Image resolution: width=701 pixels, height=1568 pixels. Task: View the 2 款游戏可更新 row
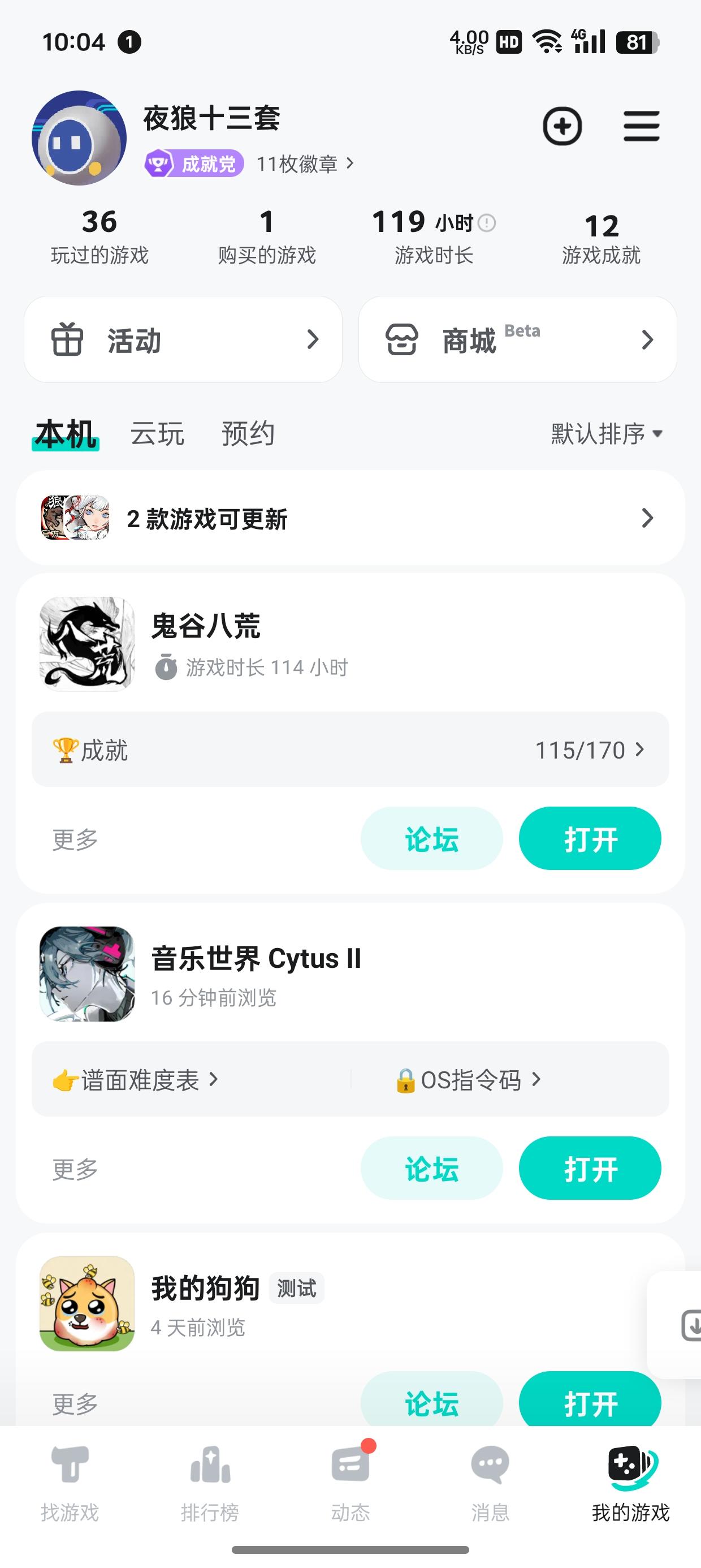350,518
